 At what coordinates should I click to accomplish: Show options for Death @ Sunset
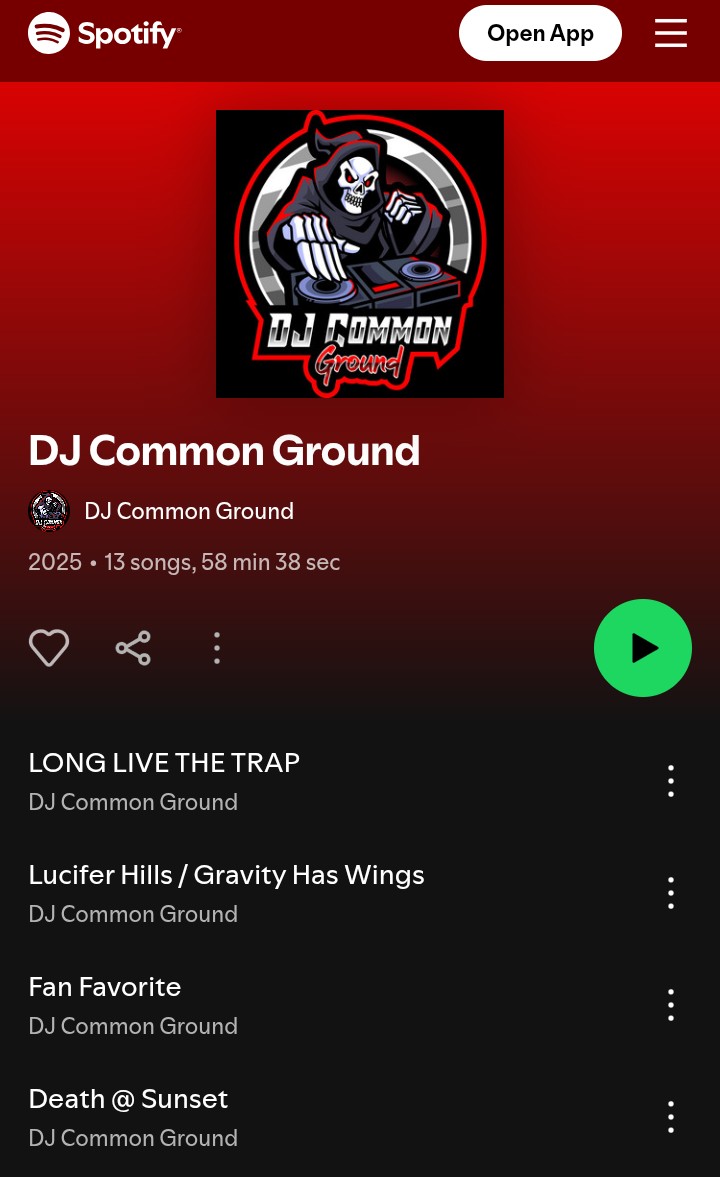pos(670,1117)
